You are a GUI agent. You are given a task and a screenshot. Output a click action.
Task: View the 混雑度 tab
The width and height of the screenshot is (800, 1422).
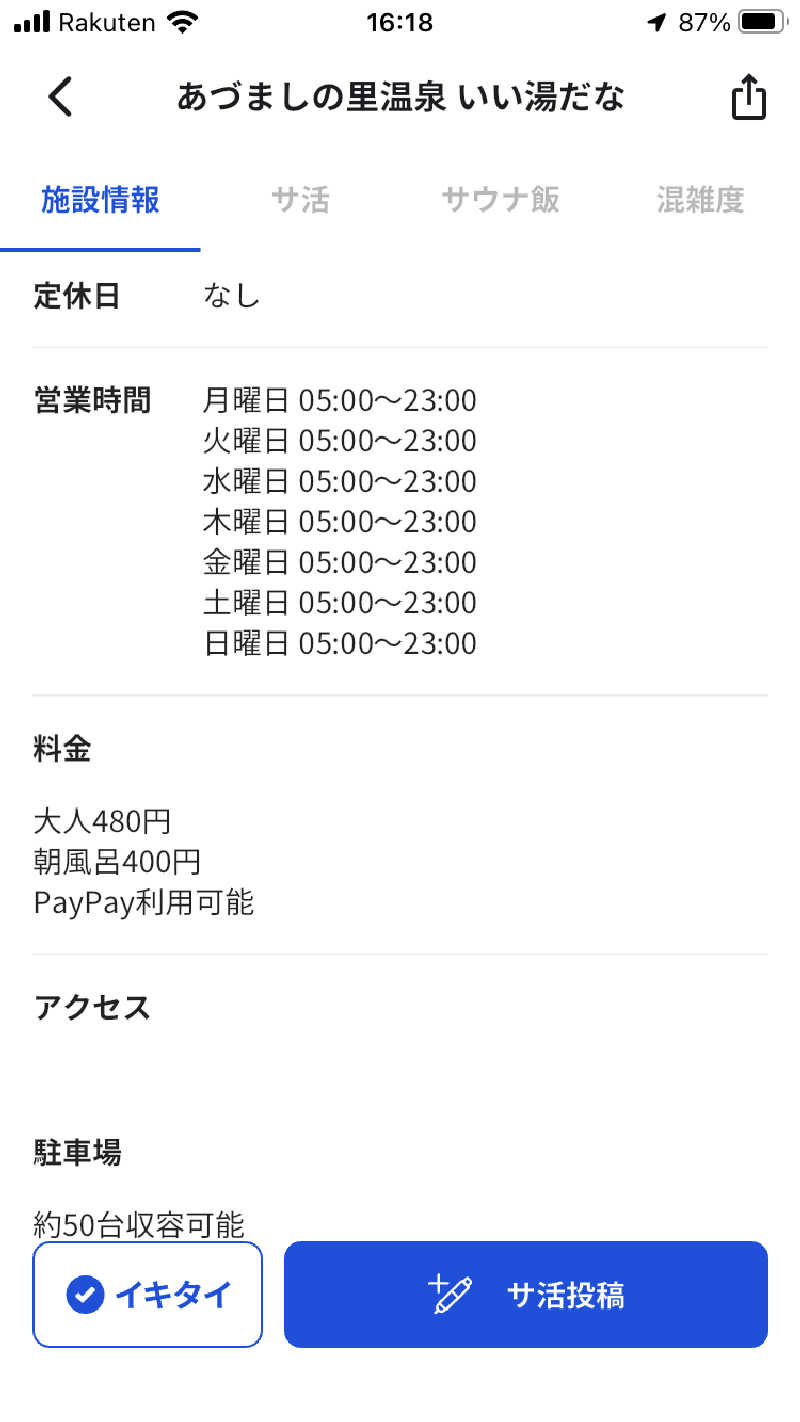[x=700, y=200]
